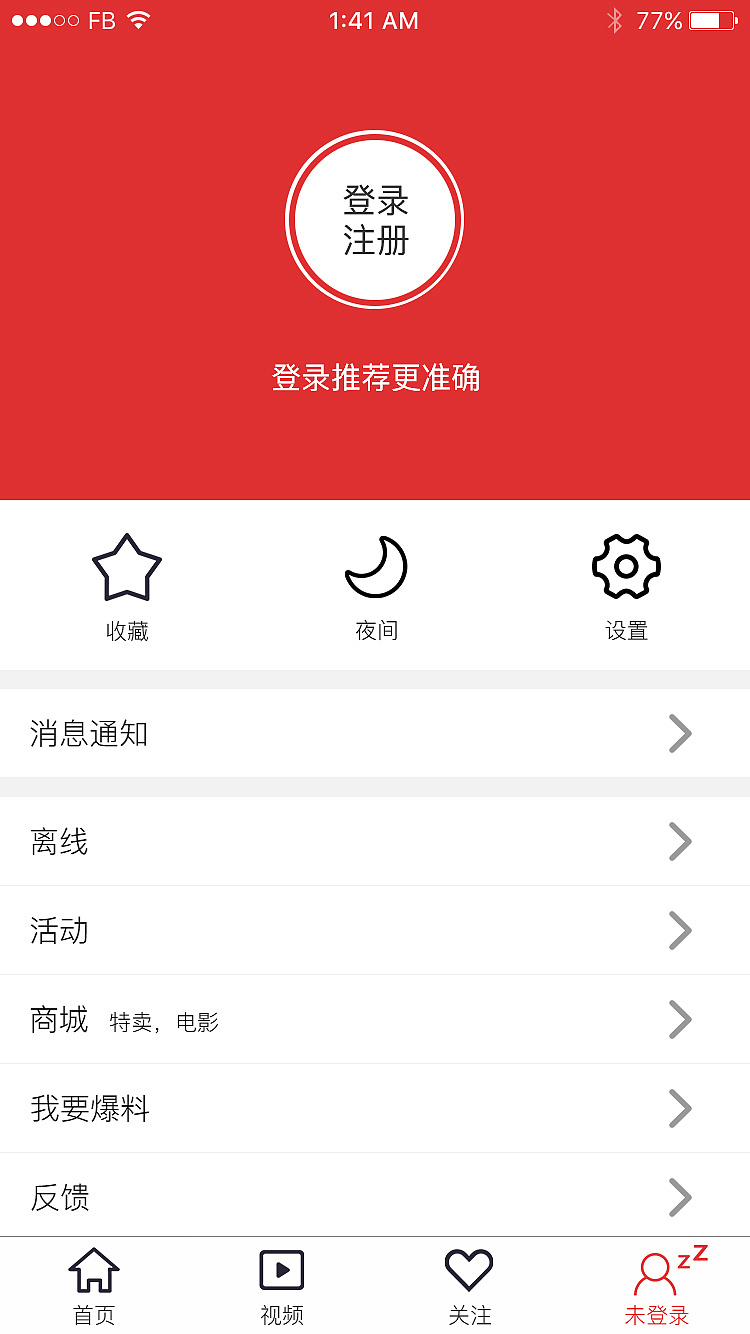Tap the 登录注册 login circle
Viewport: 750px width, 1334px height.
pyautogui.click(x=375, y=220)
